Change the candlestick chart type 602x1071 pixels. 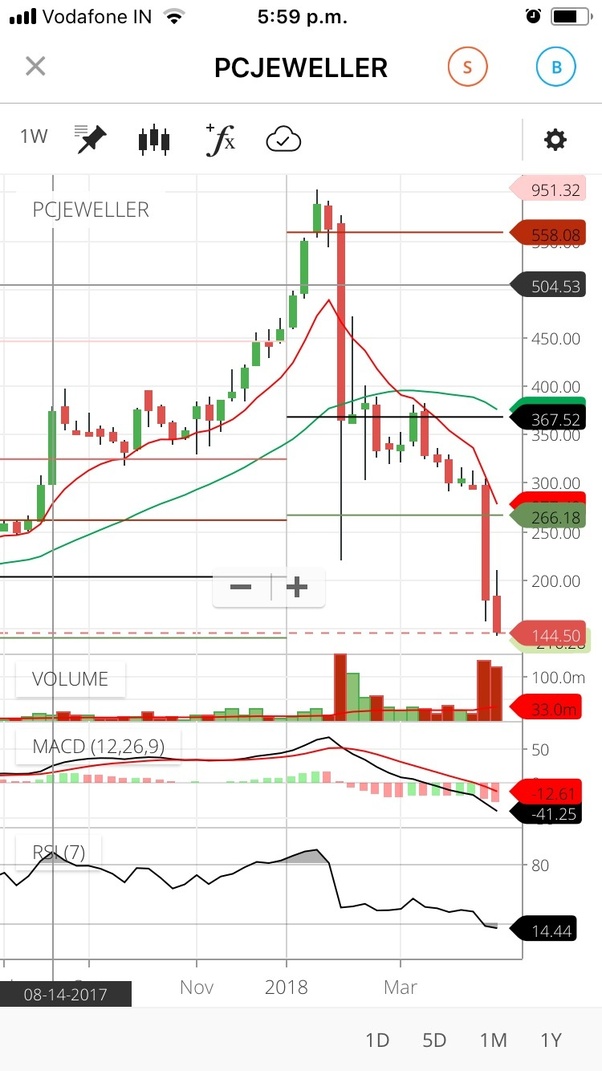click(x=154, y=139)
